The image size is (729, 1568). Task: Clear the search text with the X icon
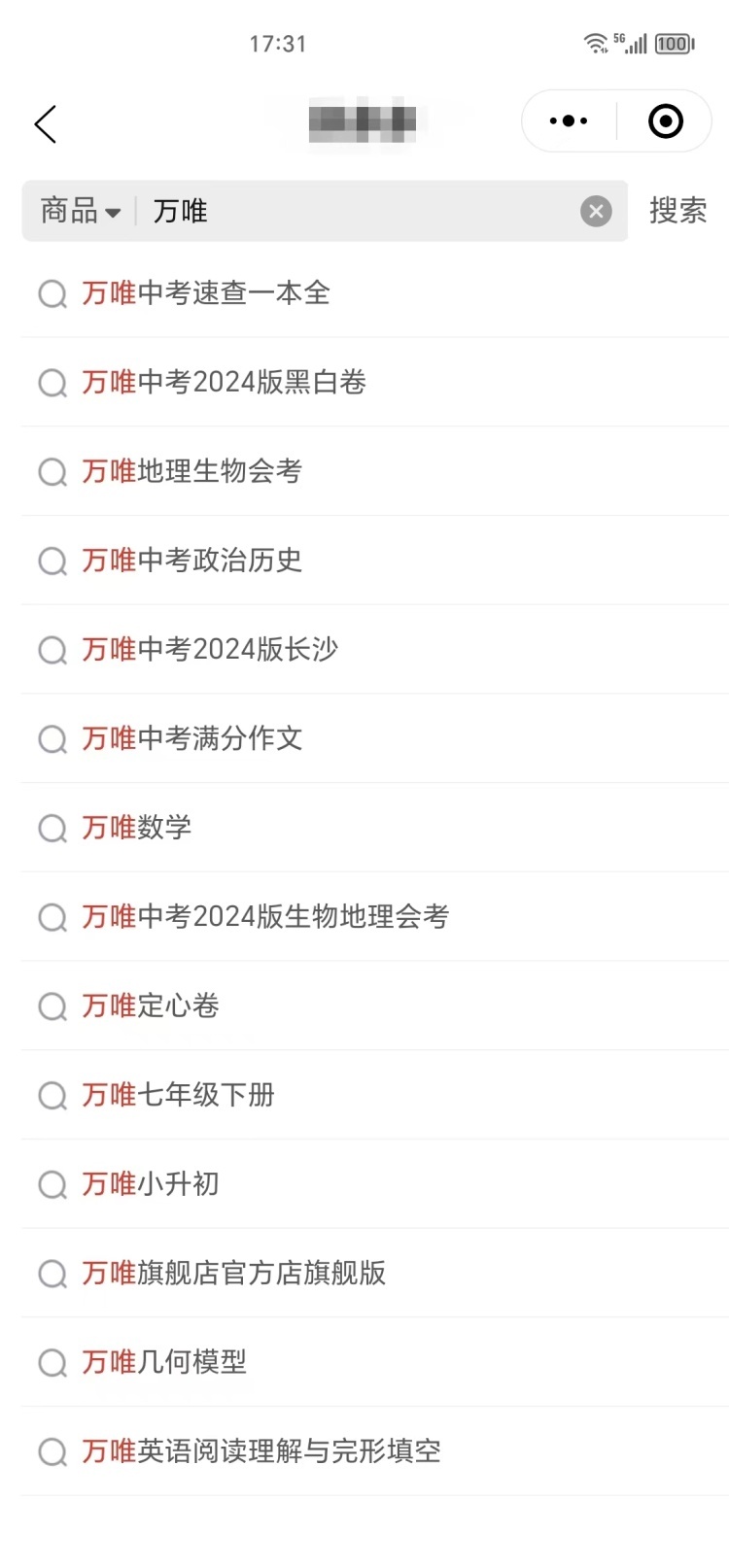tap(595, 212)
